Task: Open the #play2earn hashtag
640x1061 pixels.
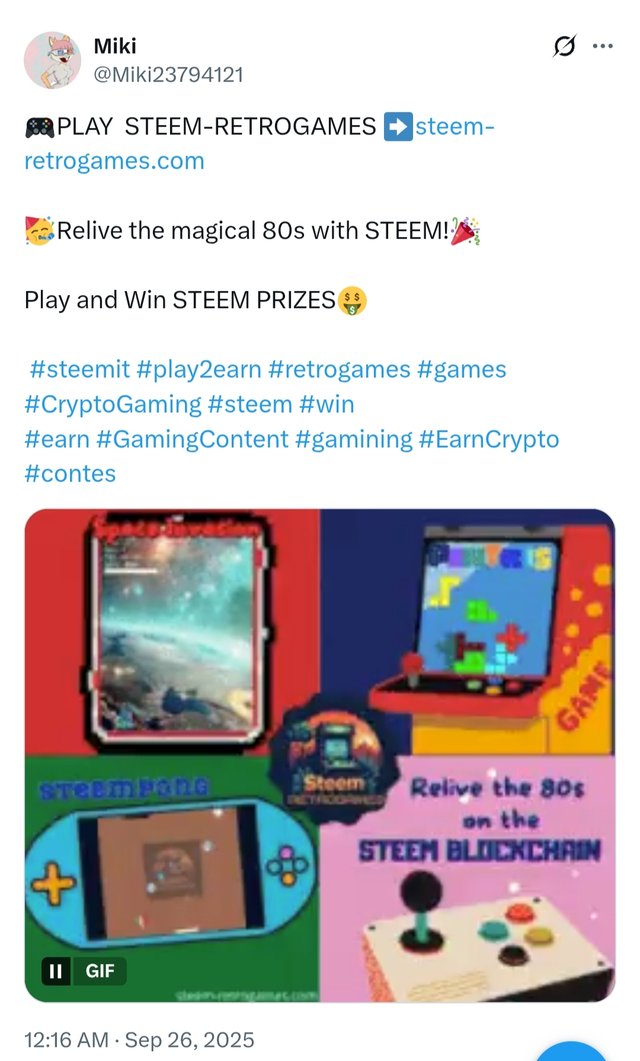Action: 197,369
